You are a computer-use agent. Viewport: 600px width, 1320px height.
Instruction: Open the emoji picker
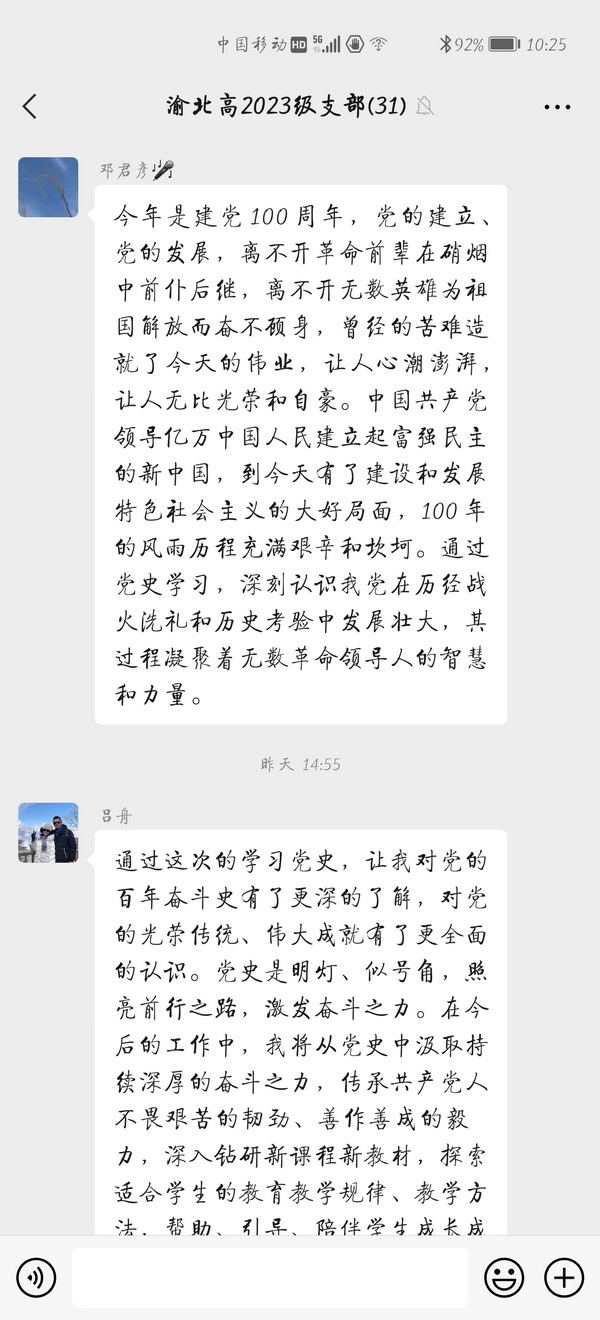[504, 1277]
